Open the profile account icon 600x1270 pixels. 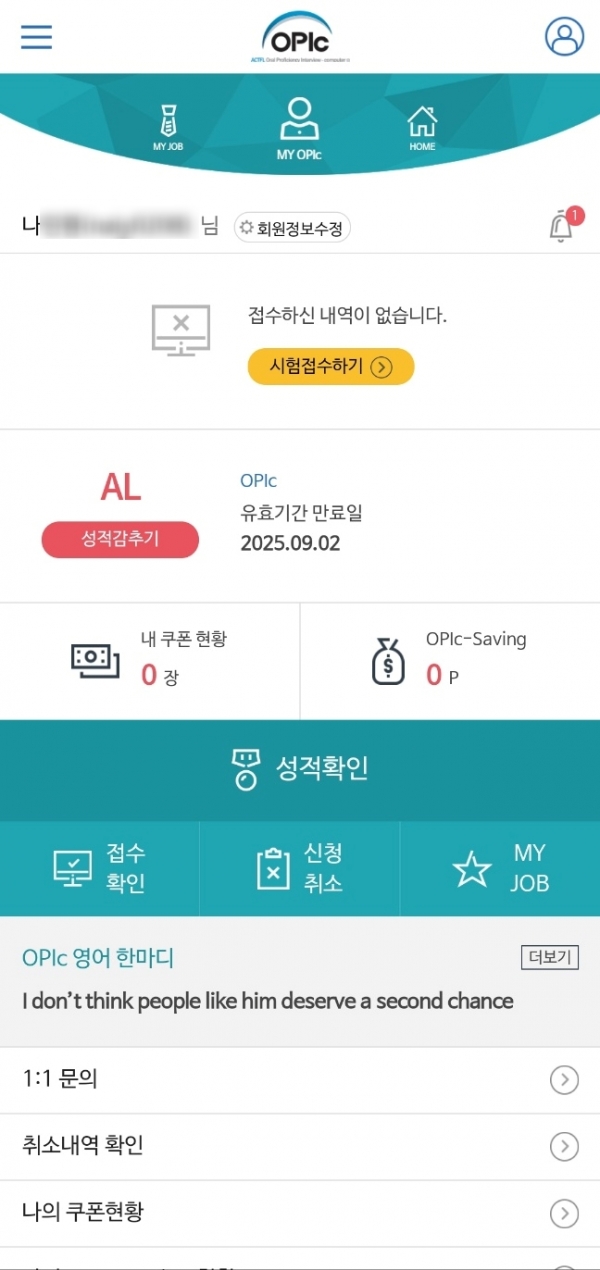(x=564, y=36)
